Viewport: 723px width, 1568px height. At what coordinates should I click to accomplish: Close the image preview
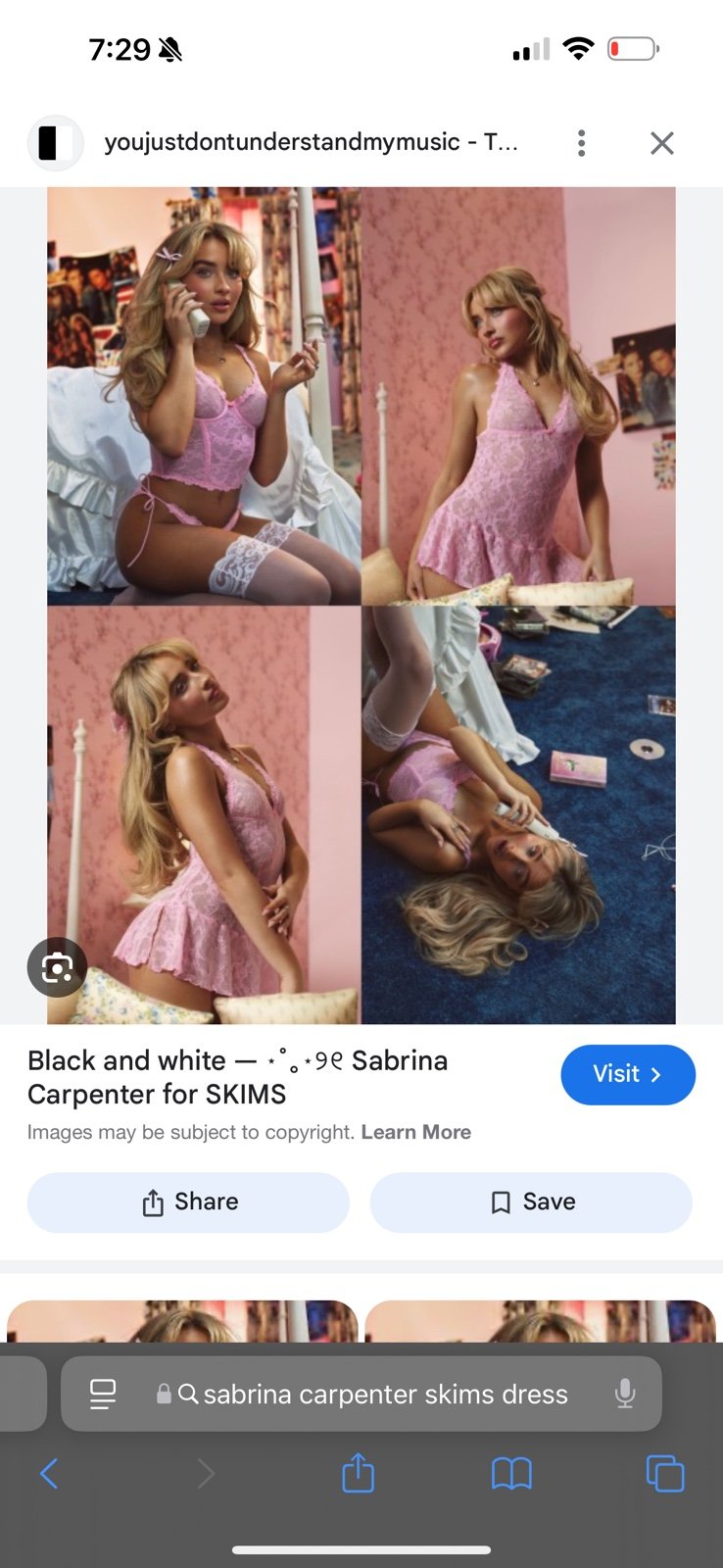[x=662, y=143]
